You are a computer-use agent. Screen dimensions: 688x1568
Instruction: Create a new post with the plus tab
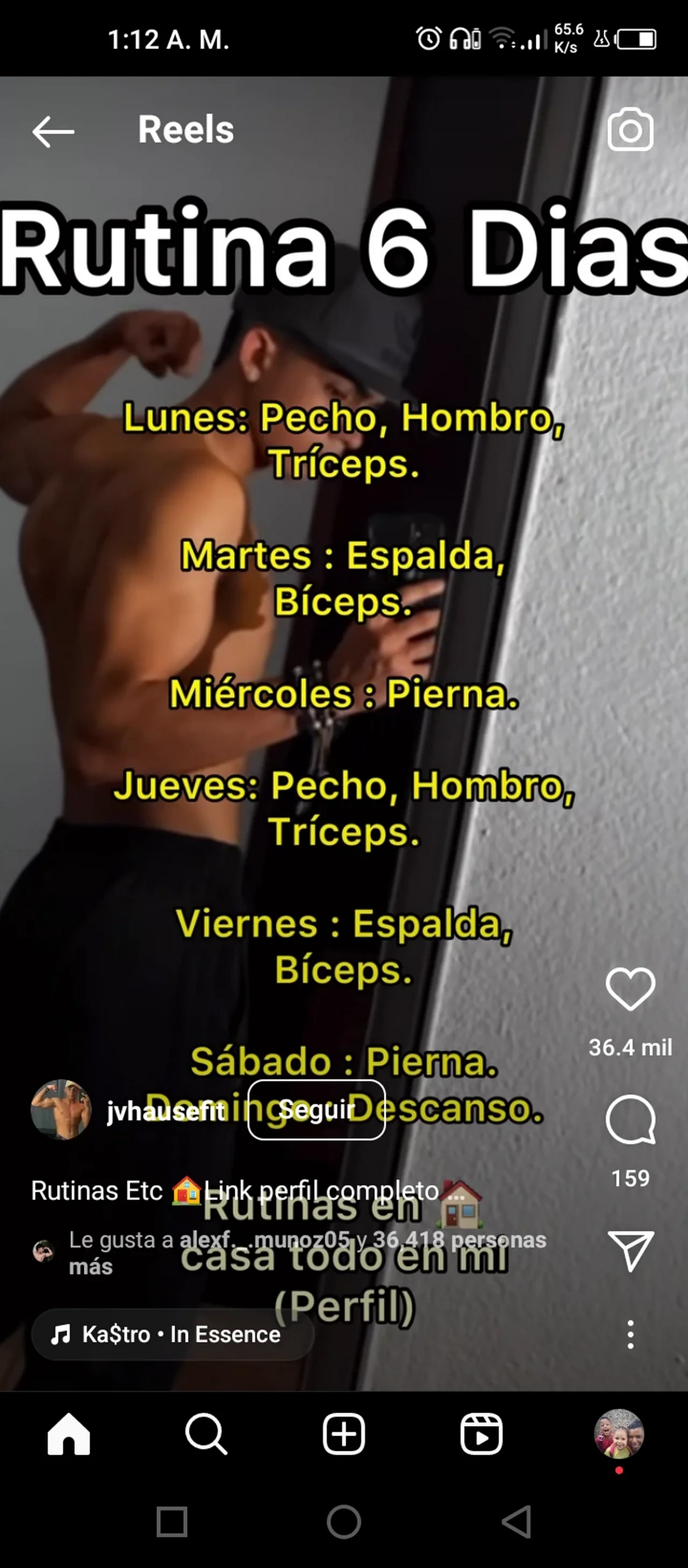click(343, 1434)
